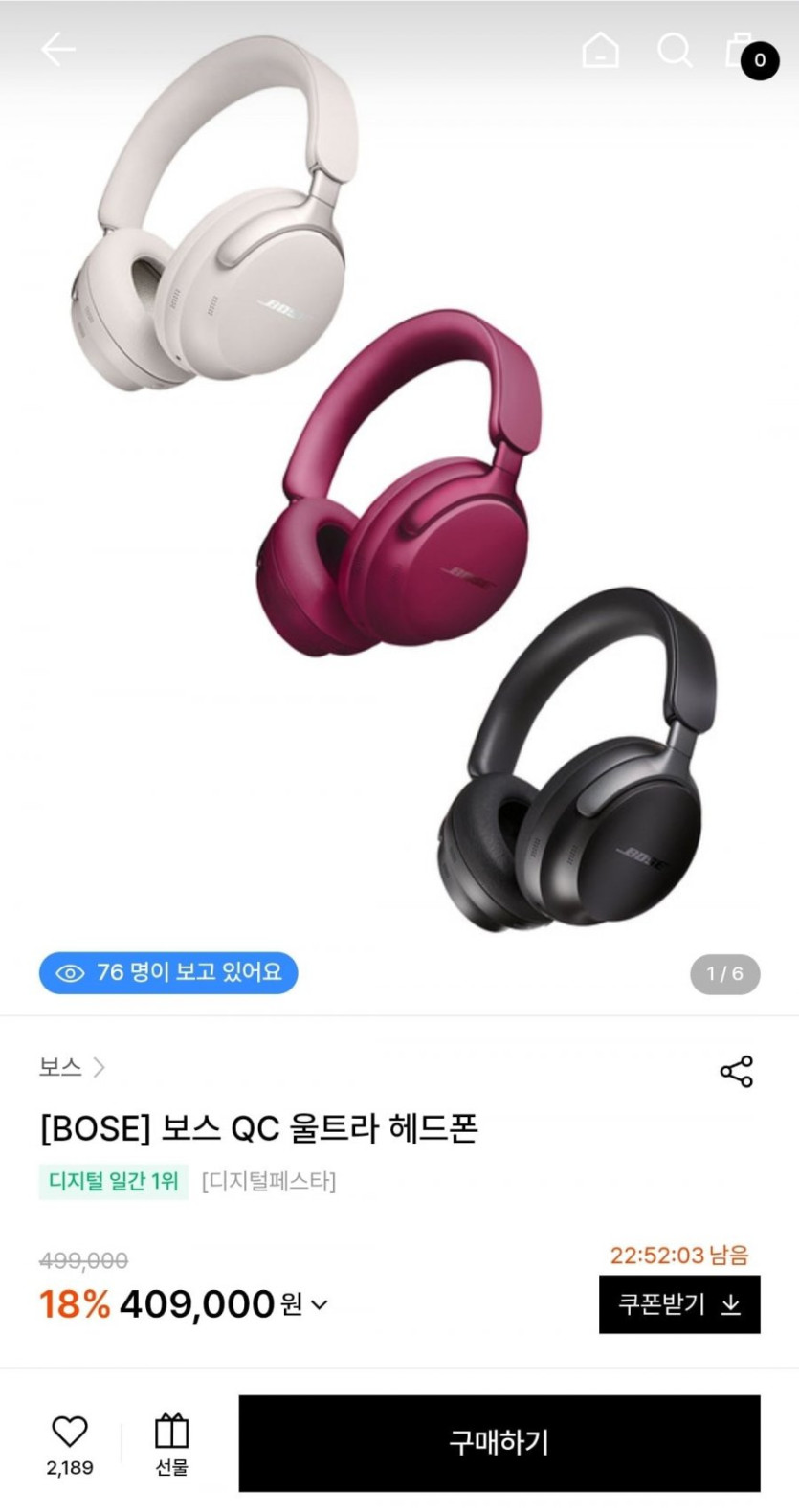Go back using the top-left arrow
The width and height of the screenshot is (799, 1512).
(57, 49)
